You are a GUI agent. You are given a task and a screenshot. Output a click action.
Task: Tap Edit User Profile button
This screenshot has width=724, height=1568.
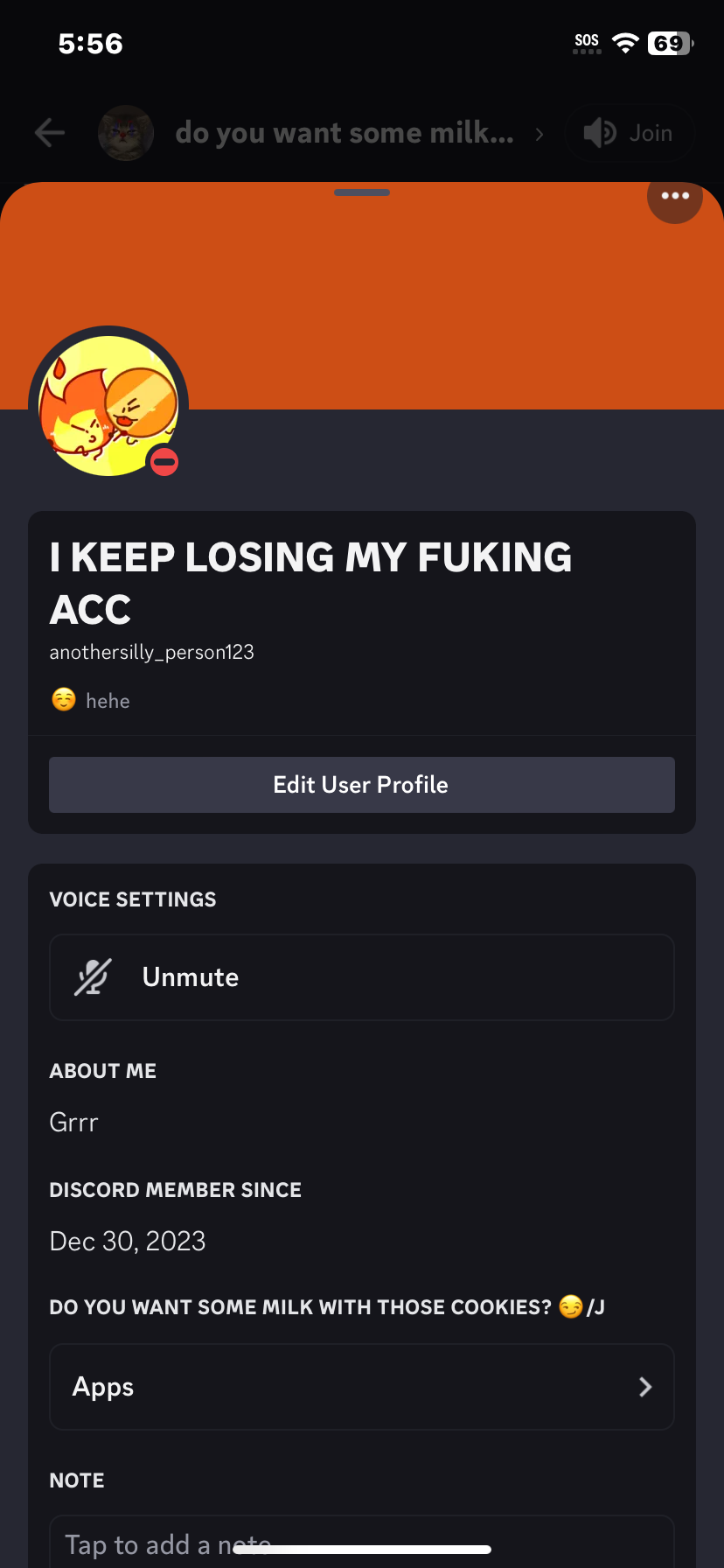(362, 785)
